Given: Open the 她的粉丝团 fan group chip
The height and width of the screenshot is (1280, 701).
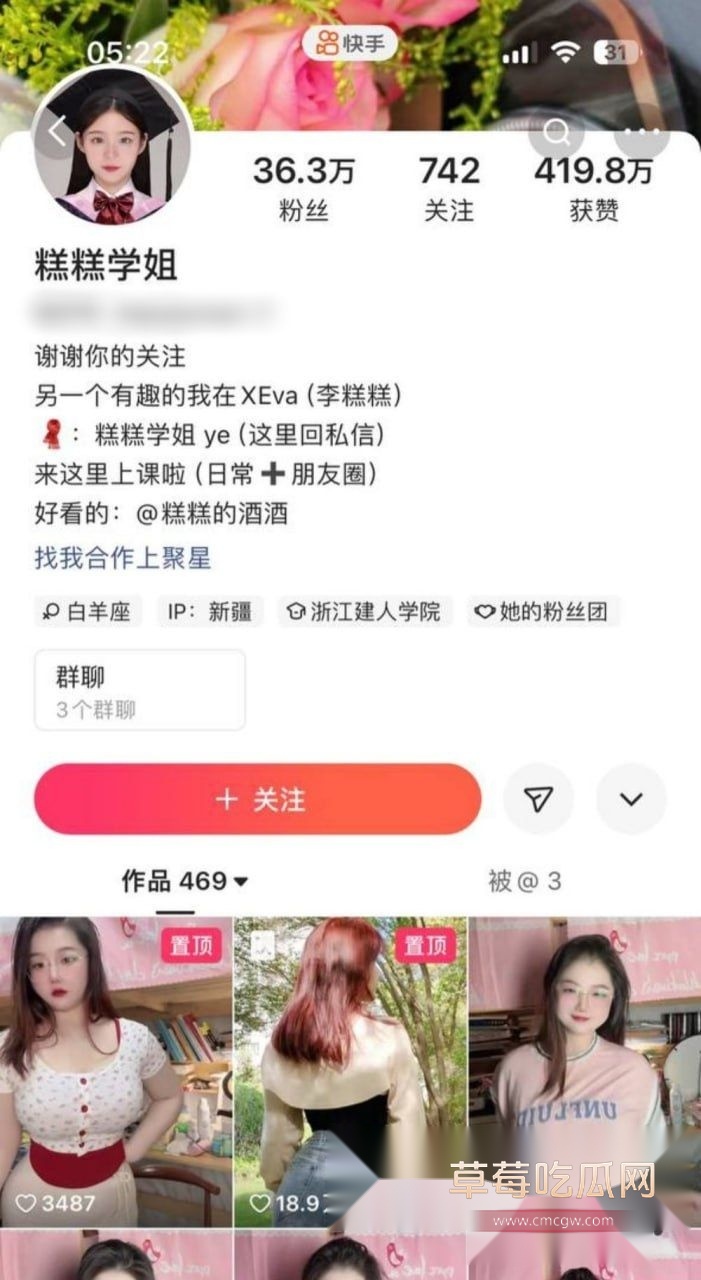Looking at the screenshot, I should tap(542, 611).
